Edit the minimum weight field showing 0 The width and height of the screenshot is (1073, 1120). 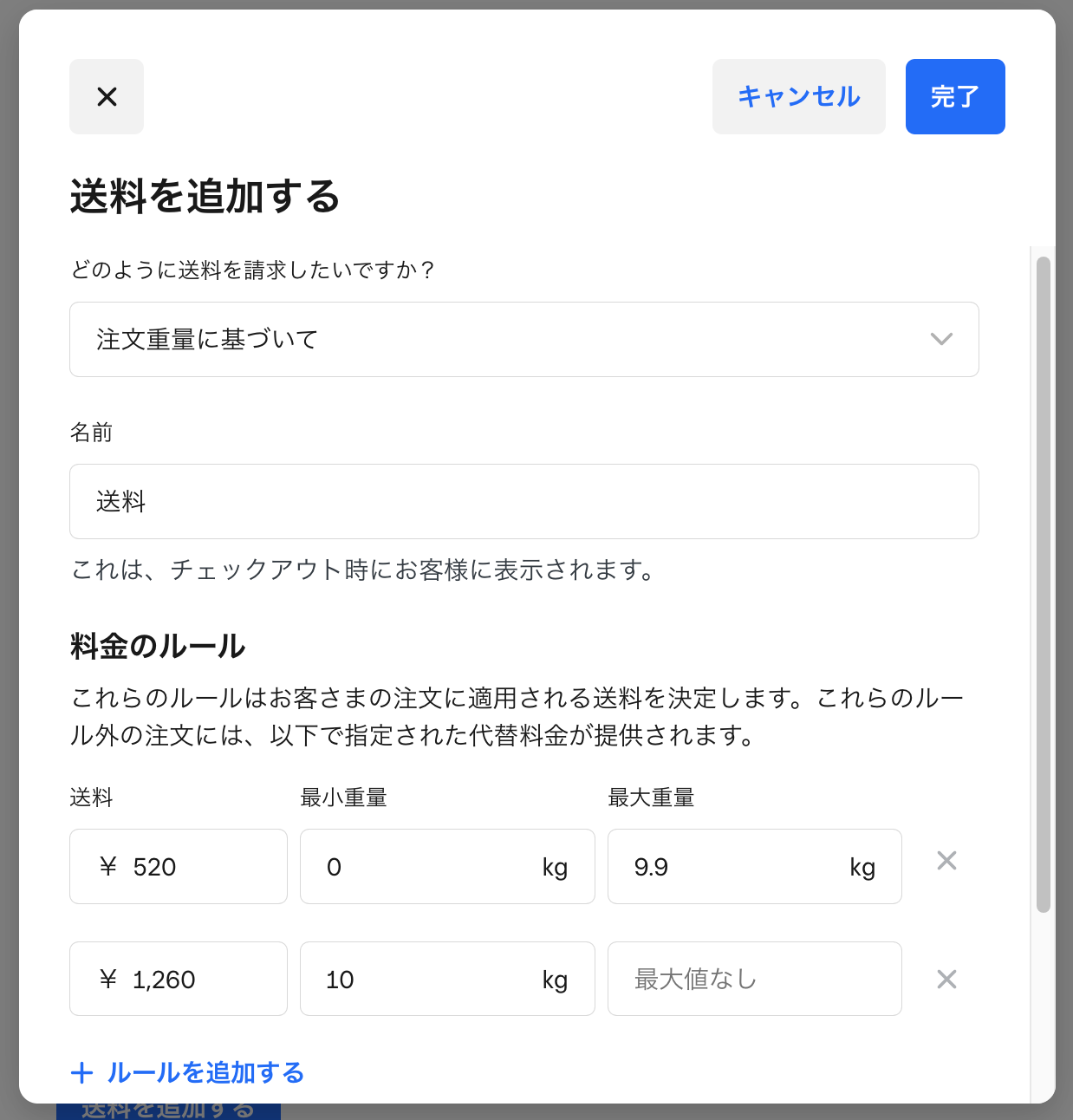coord(425,866)
